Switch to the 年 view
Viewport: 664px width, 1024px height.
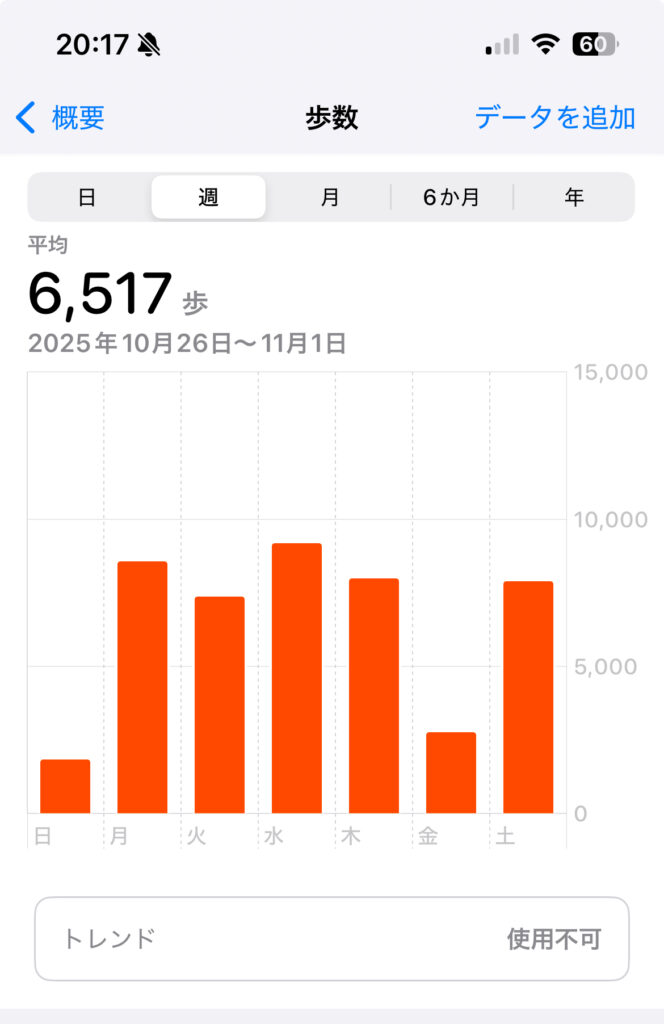pos(574,197)
